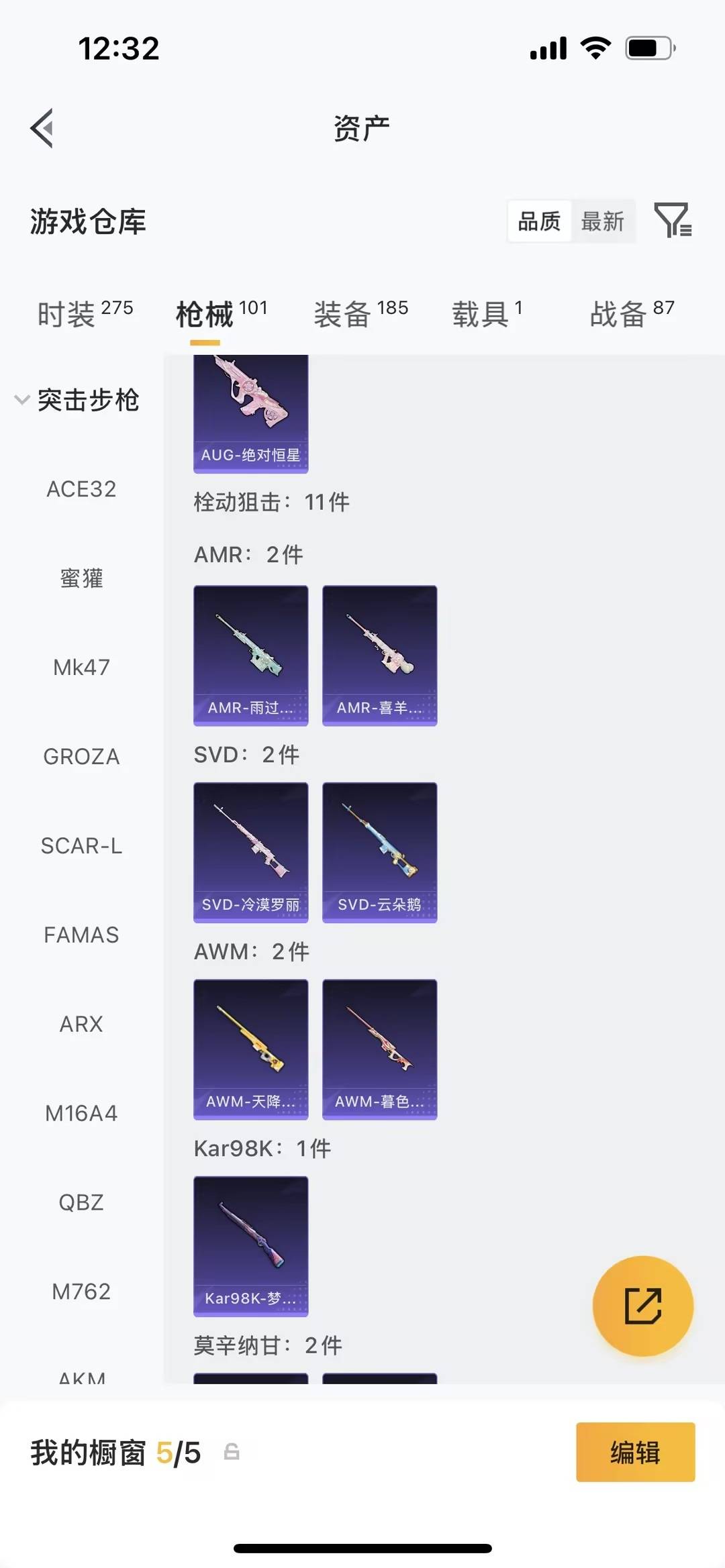Screen dimensions: 725x1568
Task: Select the SVD-冷漠罗丽 thumbnail
Action: click(x=250, y=852)
